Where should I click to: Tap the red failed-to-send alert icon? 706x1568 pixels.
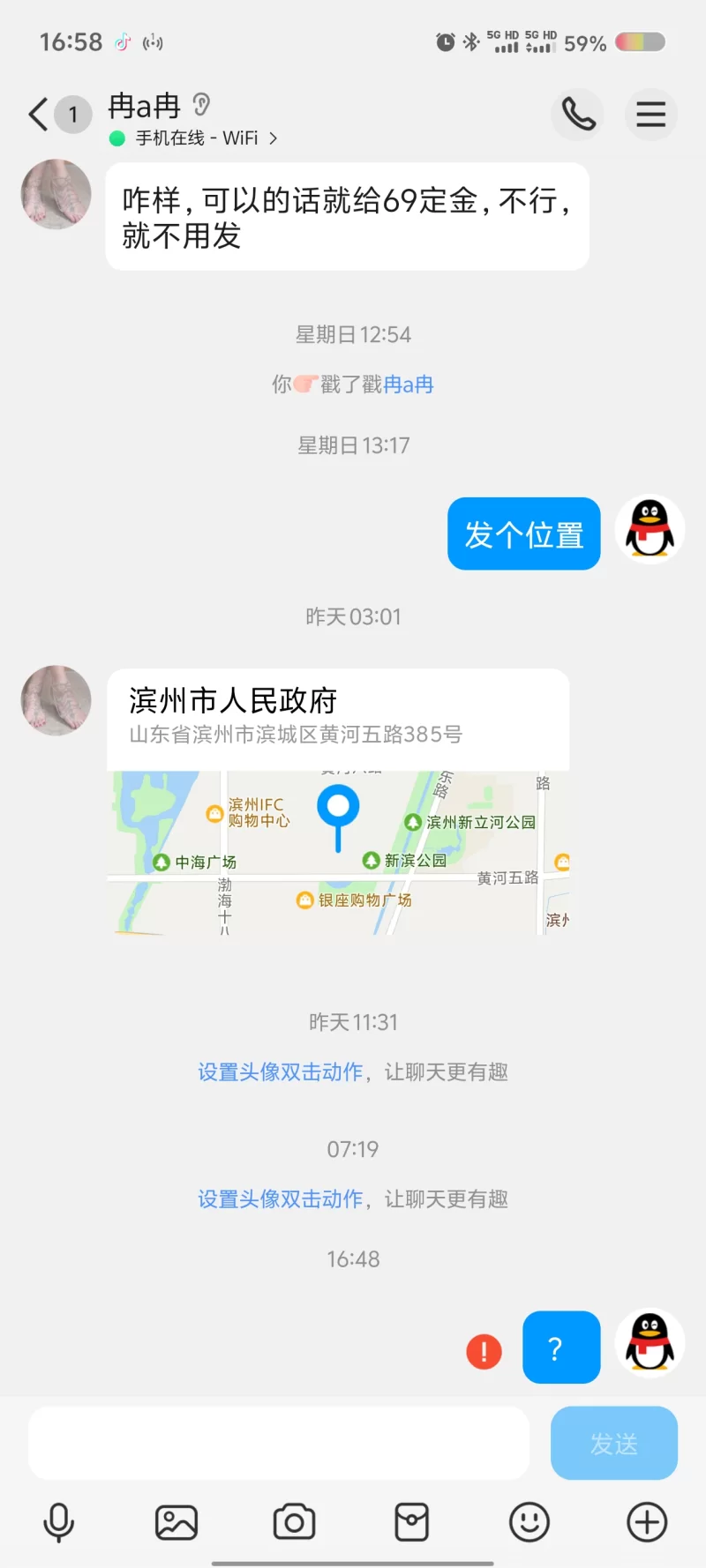484,1351
